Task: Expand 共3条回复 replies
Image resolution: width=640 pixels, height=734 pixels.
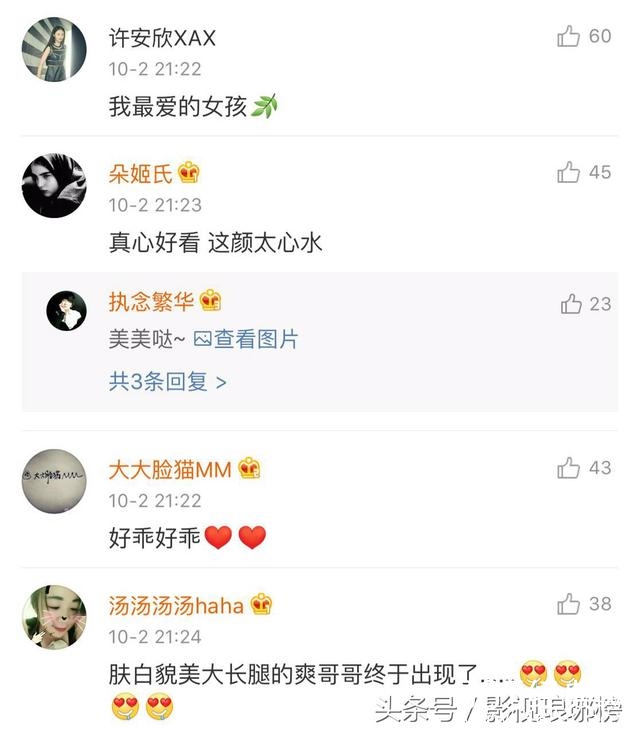Action: click(167, 382)
